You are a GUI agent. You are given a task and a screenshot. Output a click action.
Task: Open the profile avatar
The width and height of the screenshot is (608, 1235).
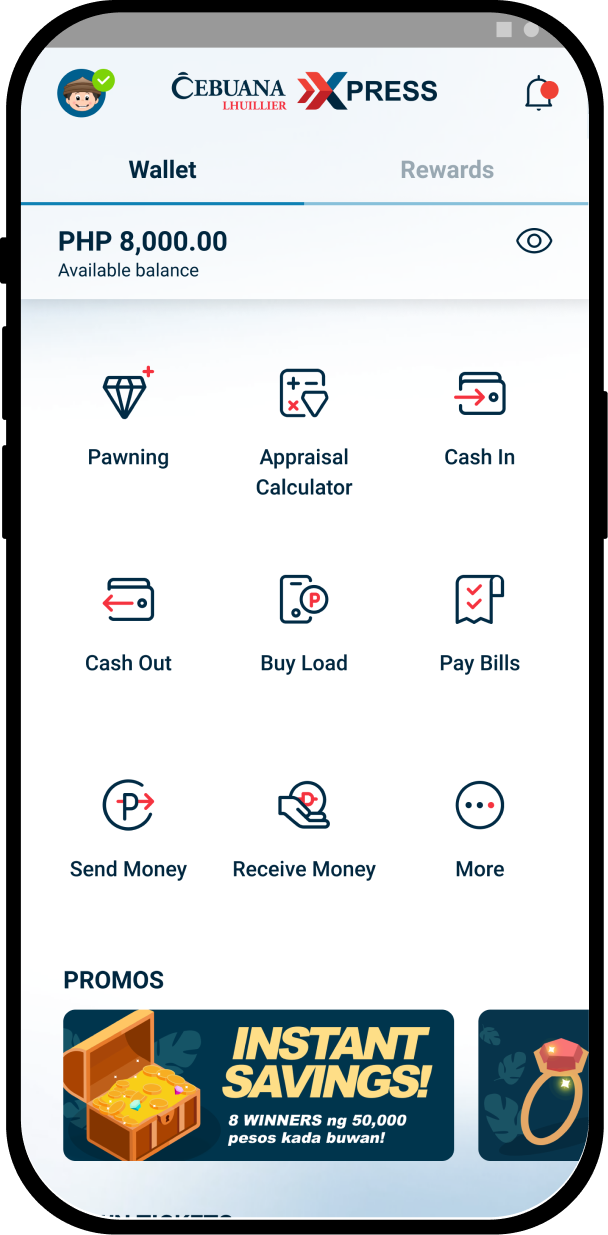[x=82, y=93]
